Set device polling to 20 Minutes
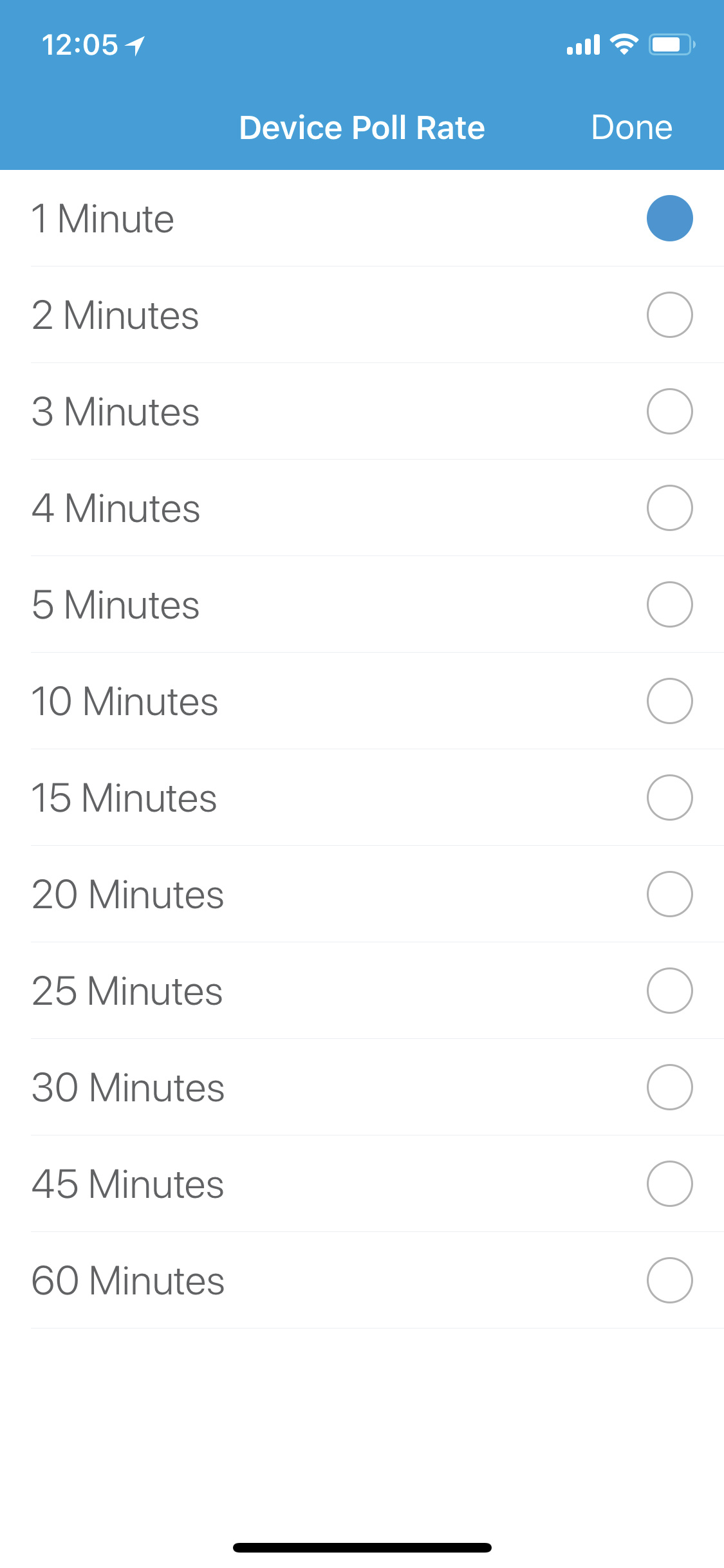This screenshot has height=1568, width=724. tap(362, 894)
